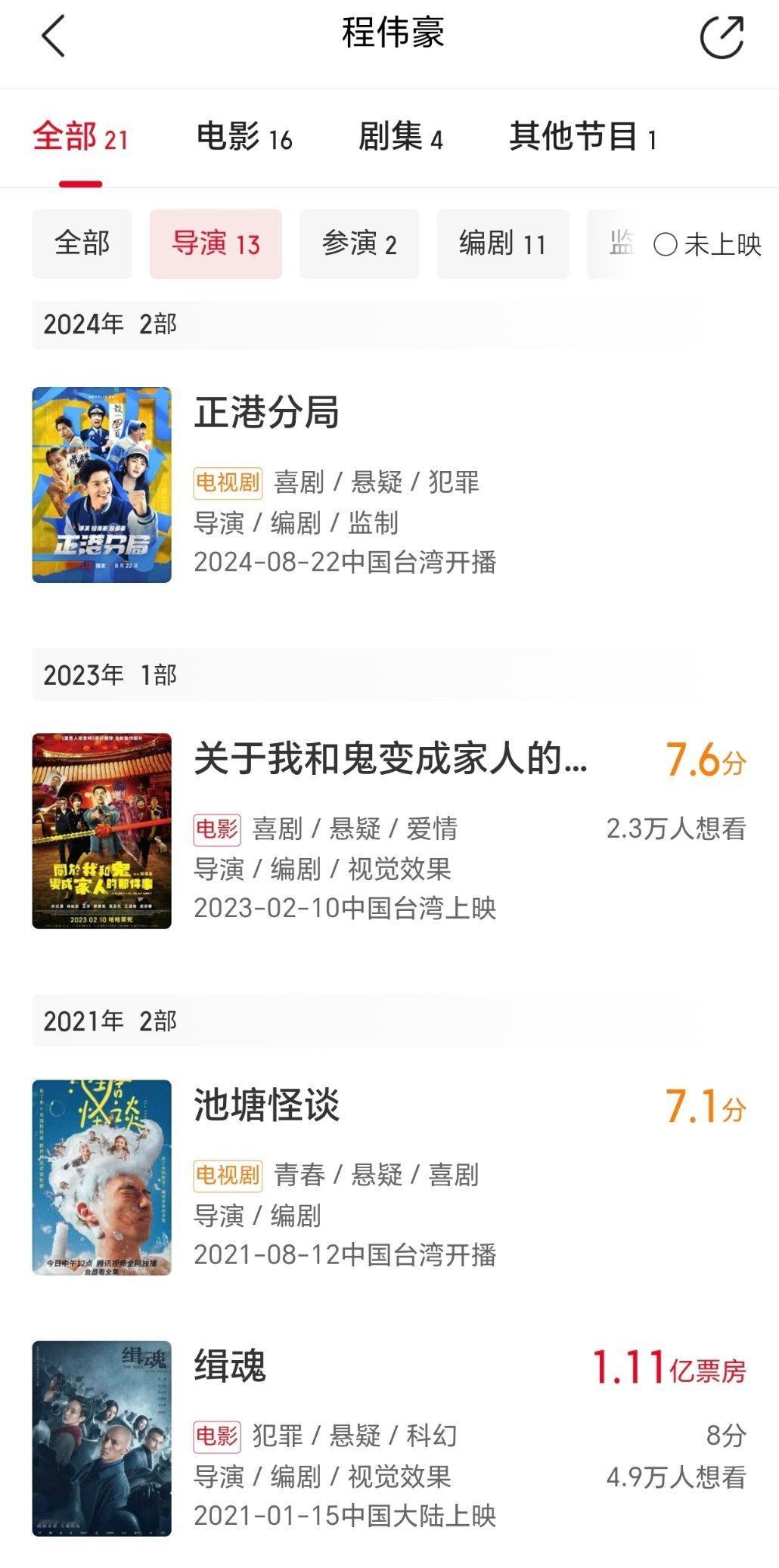The width and height of the screenshot is (779, 1568).
Task: Go back from 程伟豪 page
Action: point(53,36)
